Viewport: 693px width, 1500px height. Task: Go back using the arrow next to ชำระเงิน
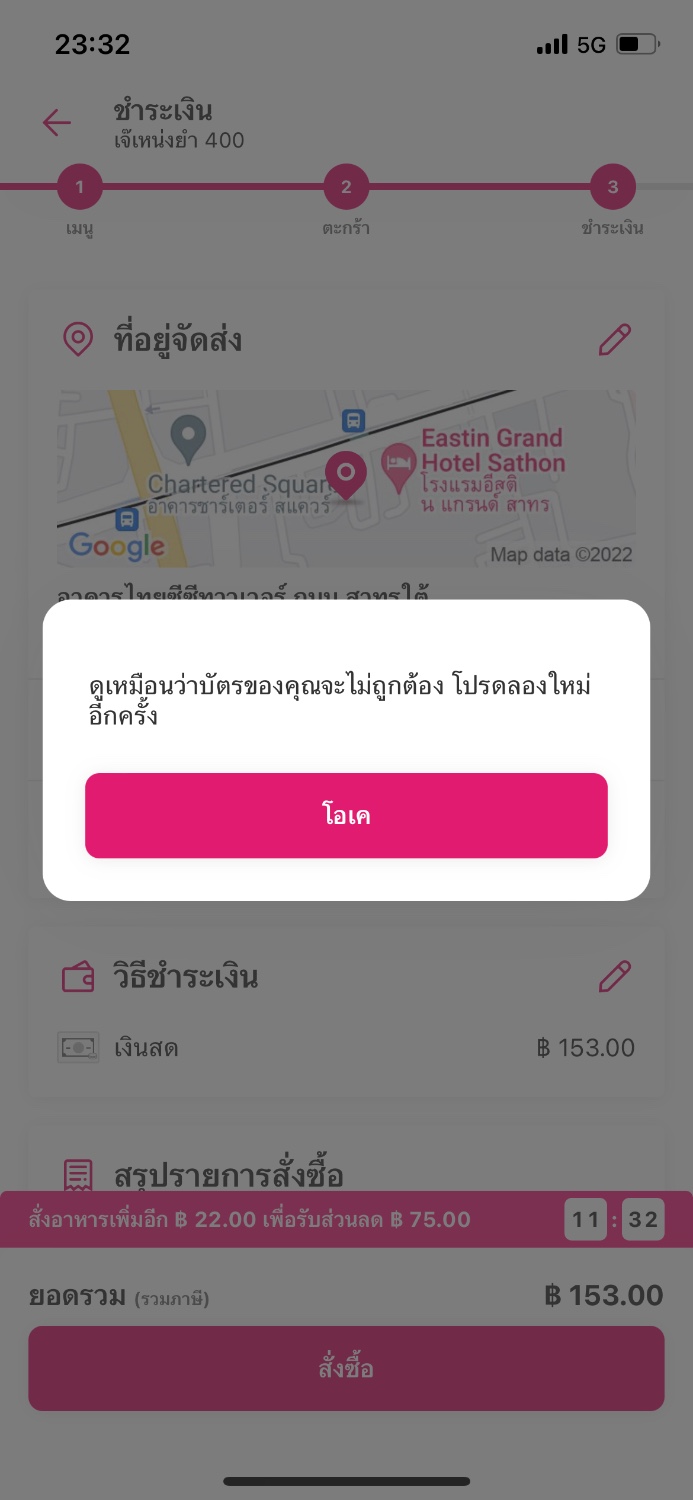57,123
